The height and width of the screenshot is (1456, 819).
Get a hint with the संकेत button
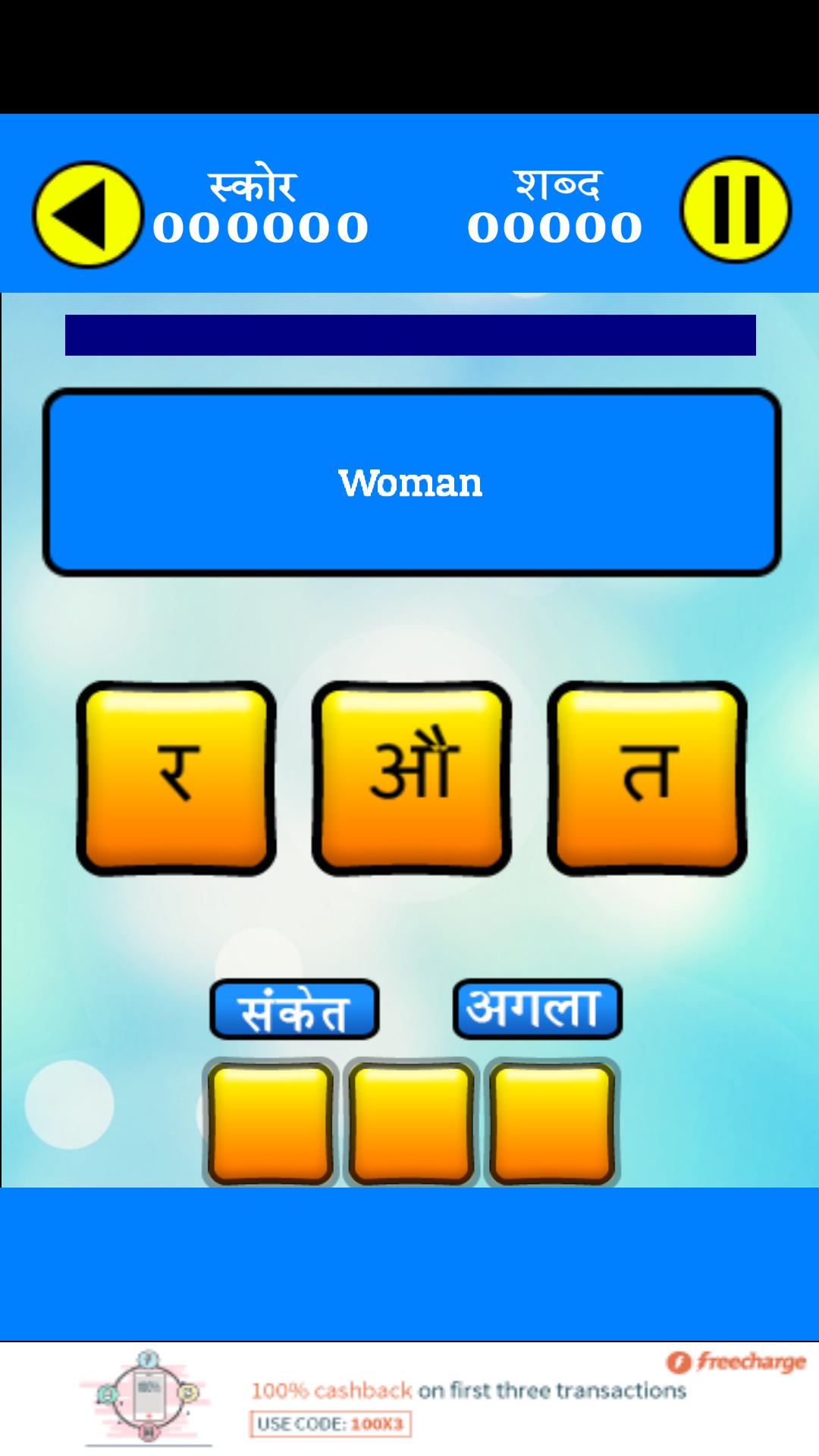294,1009
